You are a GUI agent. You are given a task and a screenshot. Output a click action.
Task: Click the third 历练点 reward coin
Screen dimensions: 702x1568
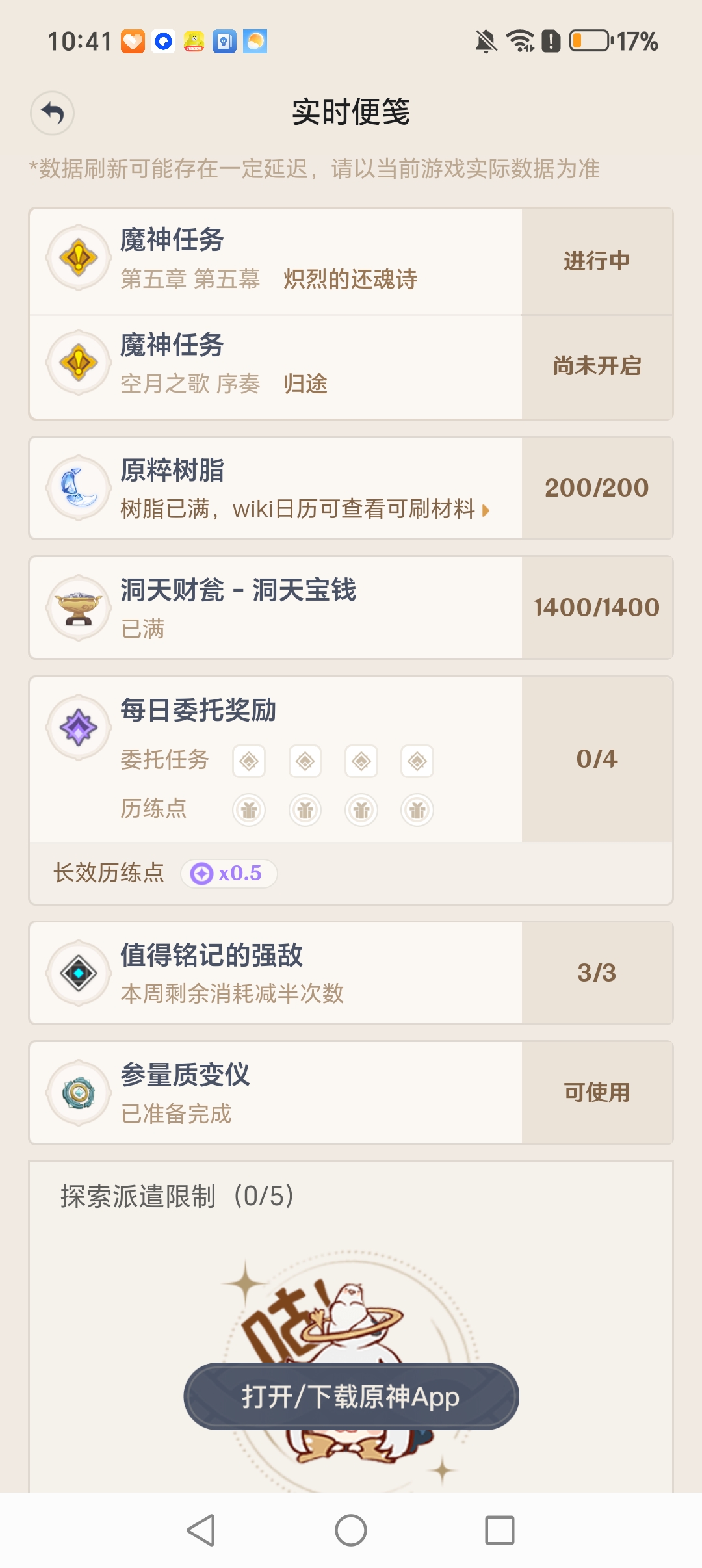coord(361,809)
